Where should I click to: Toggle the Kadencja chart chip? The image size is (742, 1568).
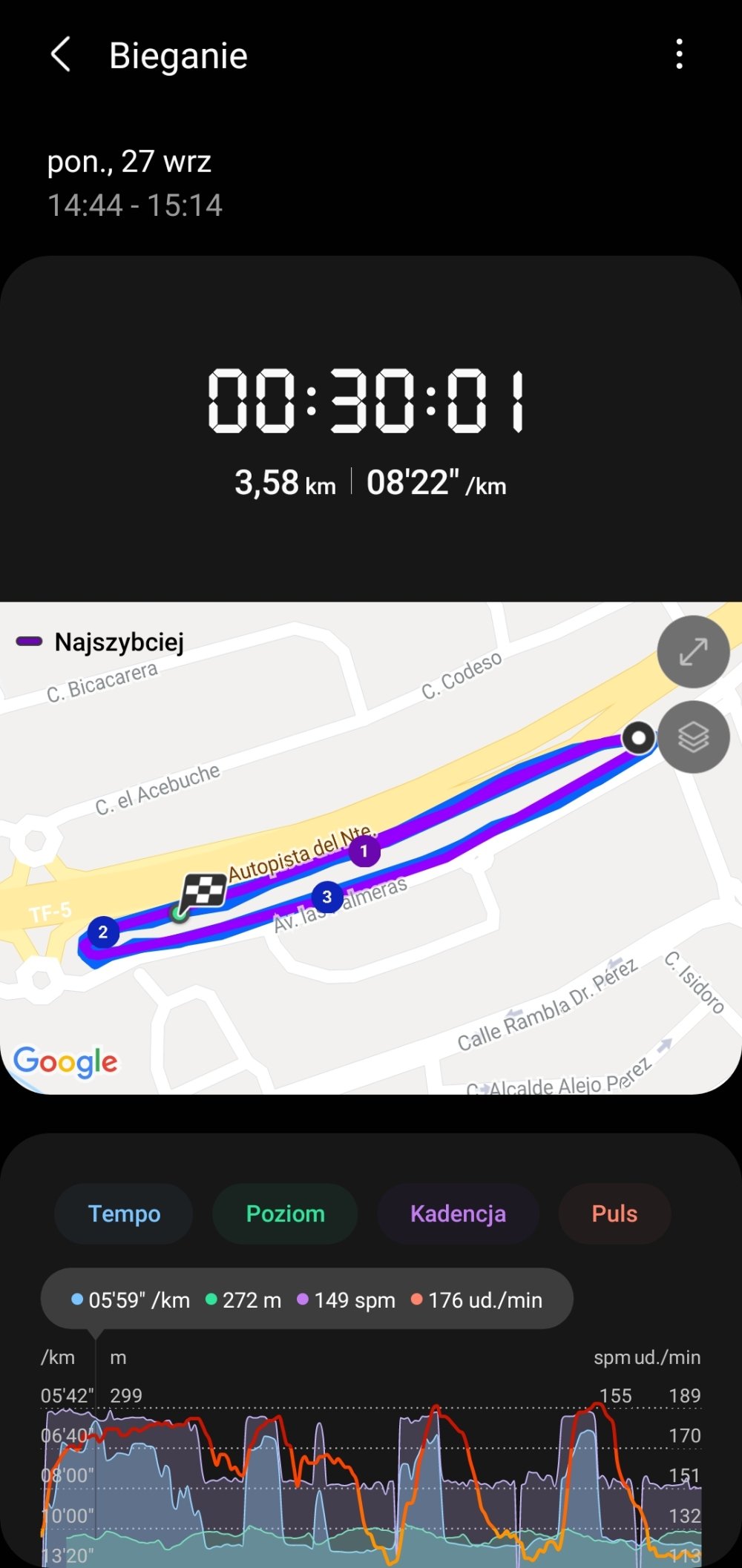458,1213
